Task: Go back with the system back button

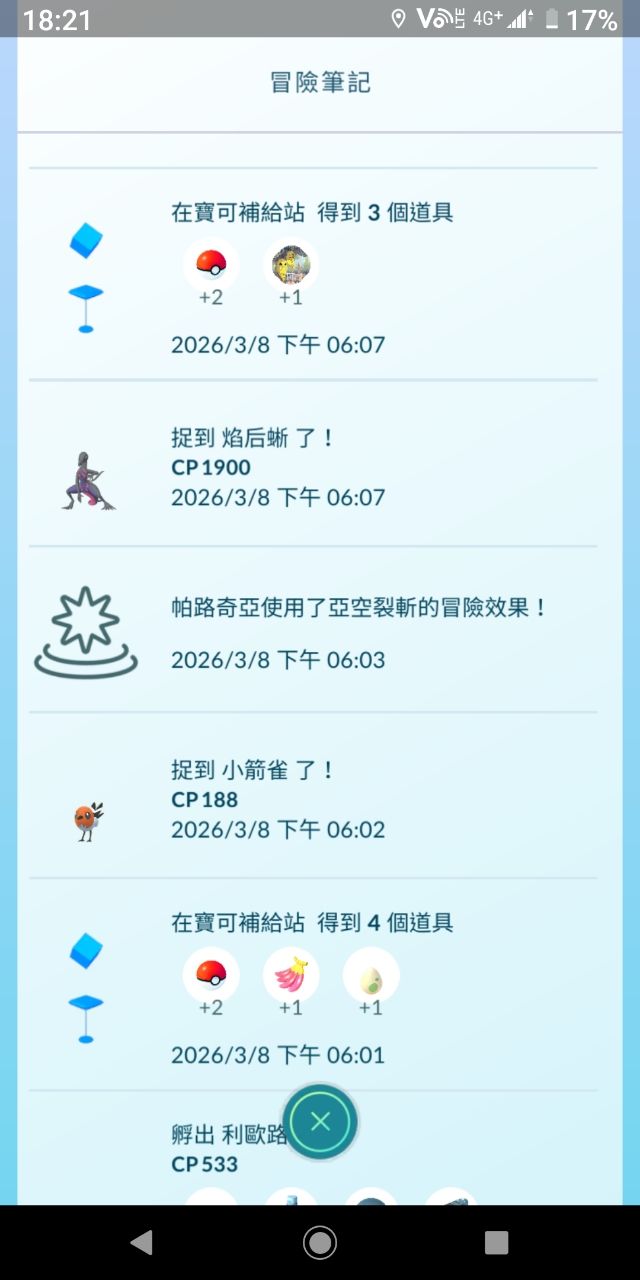Action: (142, 1243)
